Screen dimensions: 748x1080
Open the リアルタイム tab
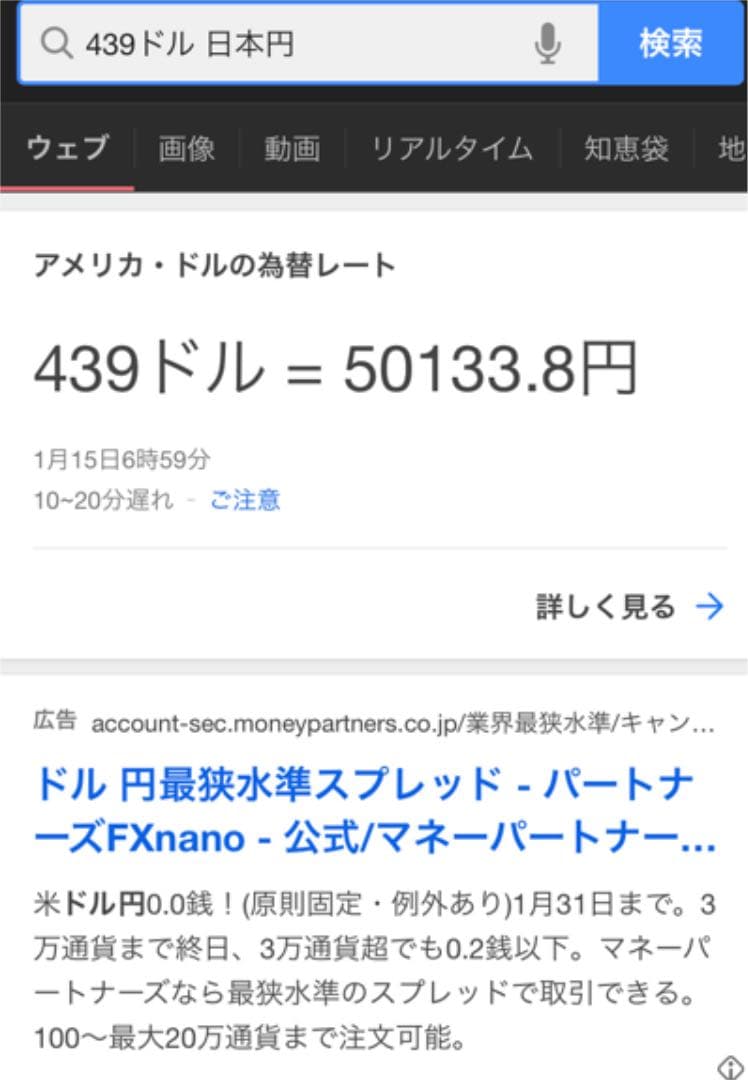pos(452,149)
